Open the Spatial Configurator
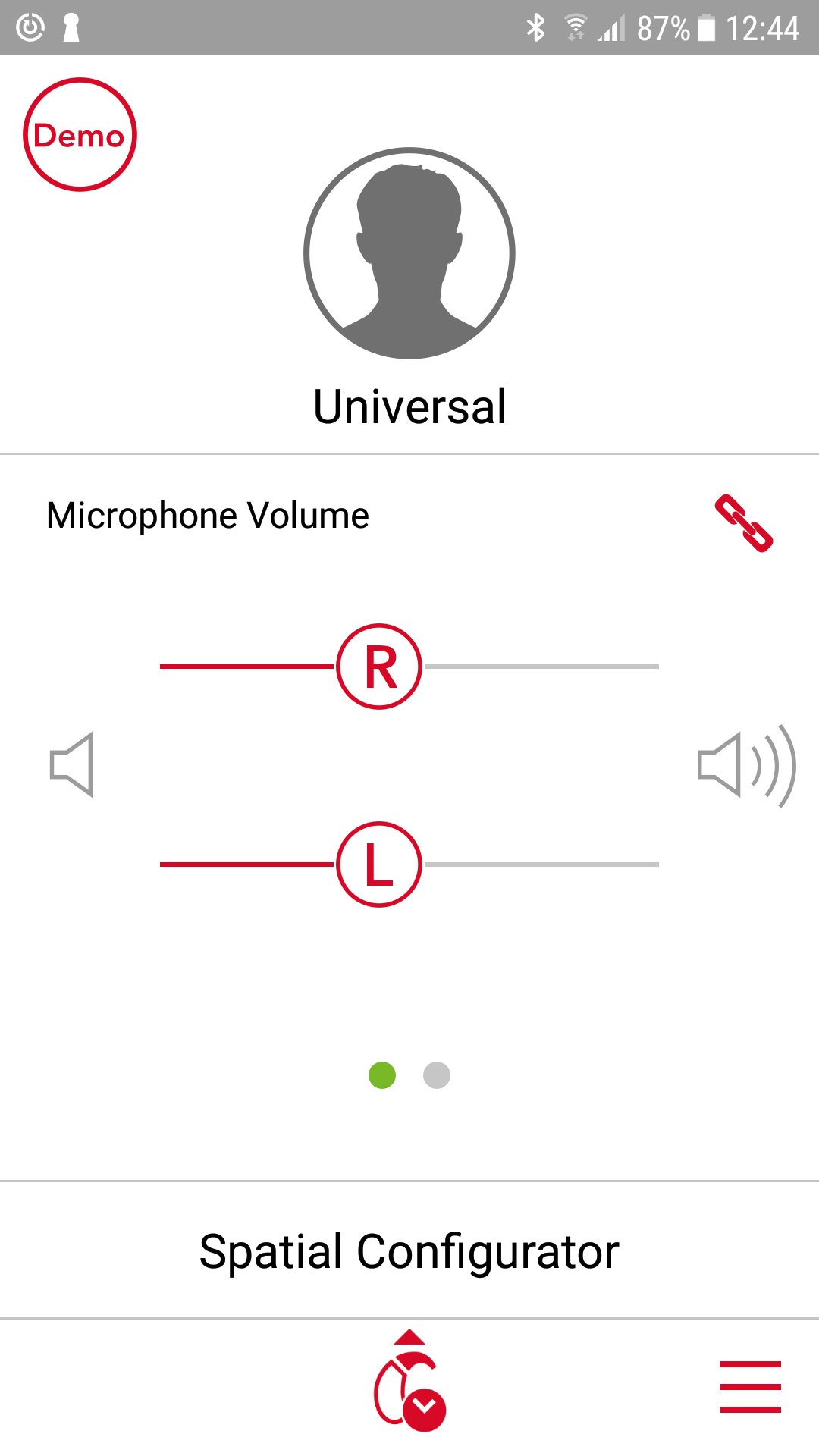The image size is (819, 1456). click(x=409, y=1251)
